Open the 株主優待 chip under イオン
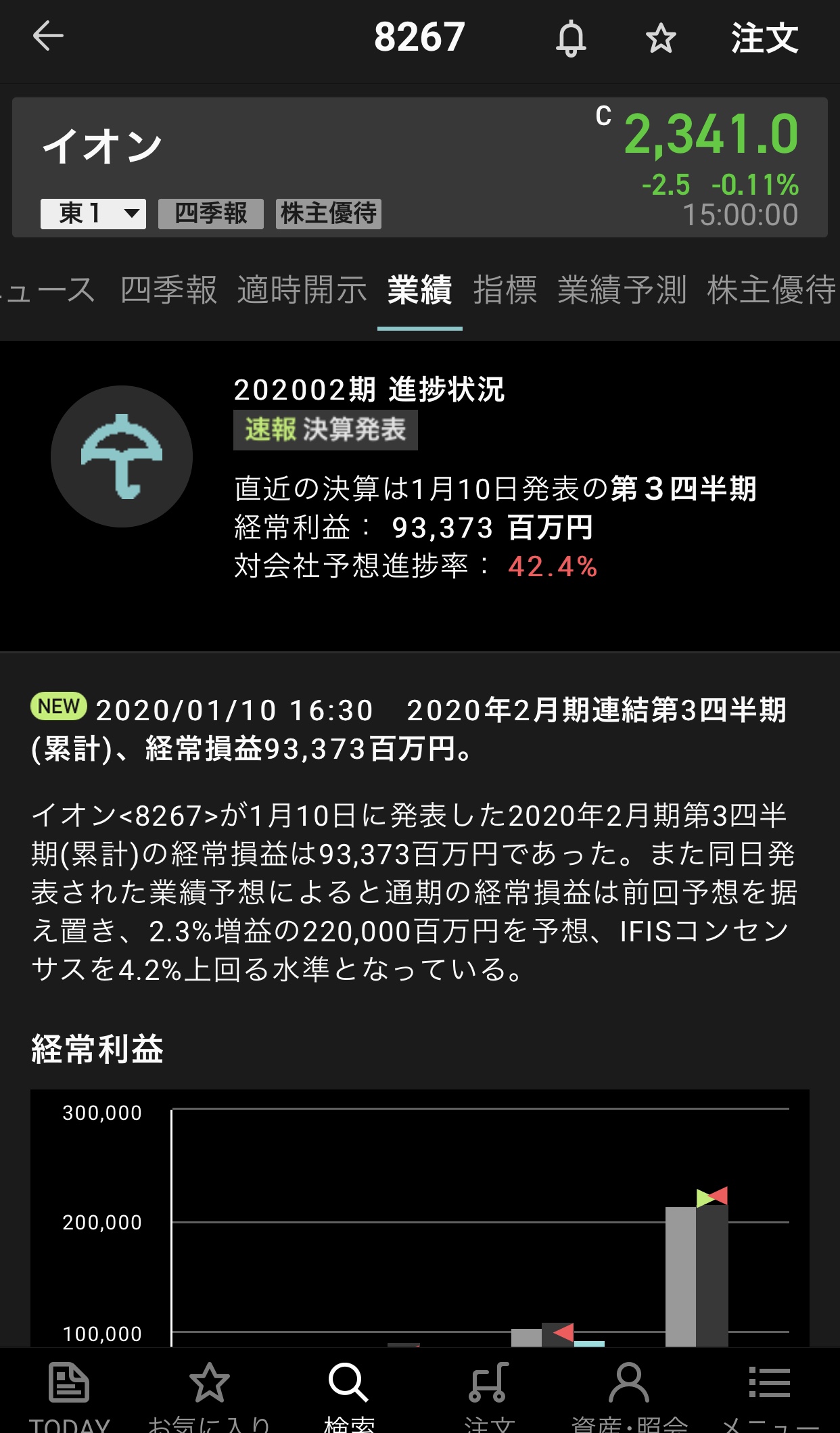Screen dimensions: 840x1433 329,214
